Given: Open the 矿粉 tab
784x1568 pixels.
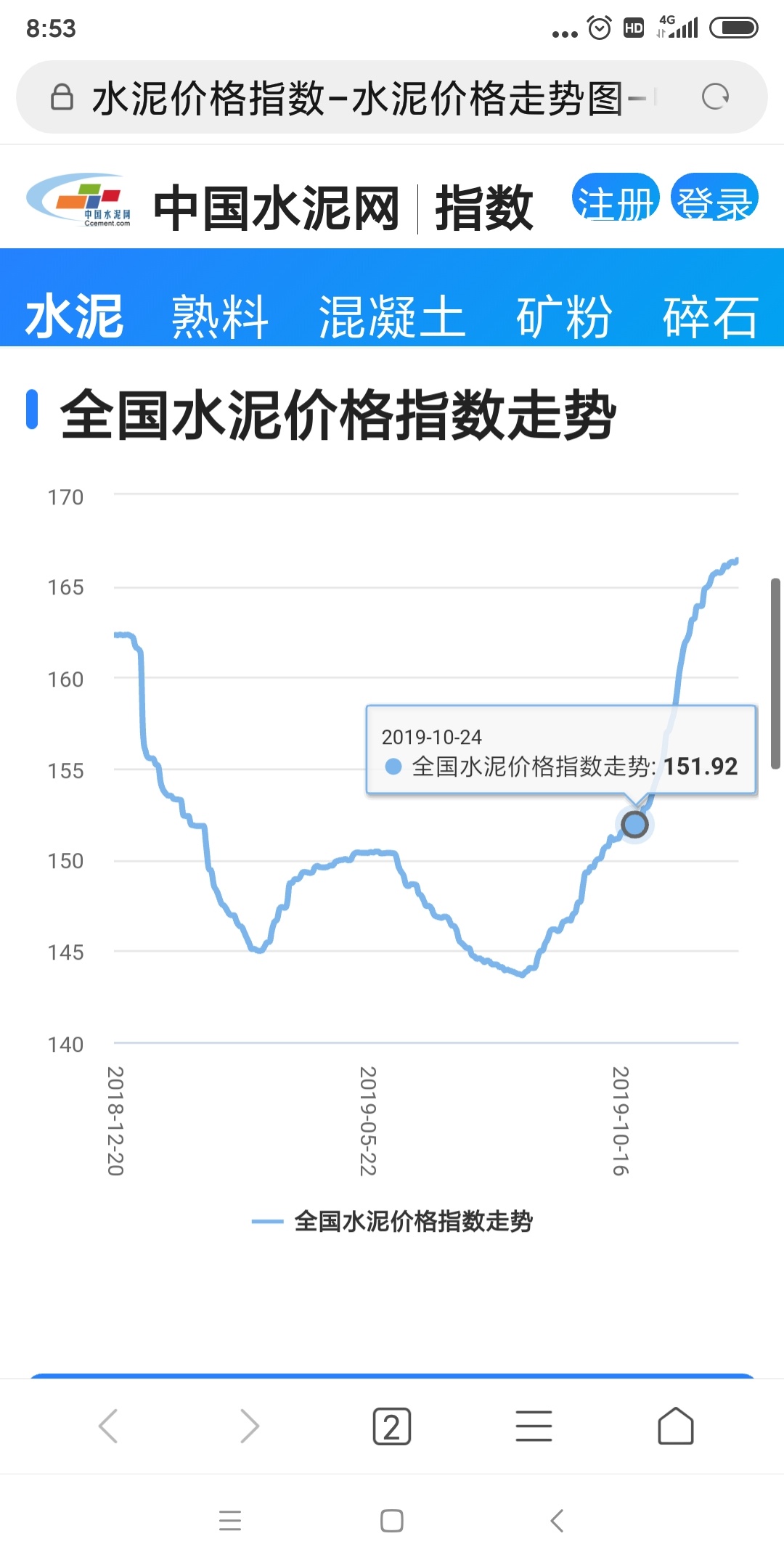Looking at the screenshot, I should pos(565,317).
